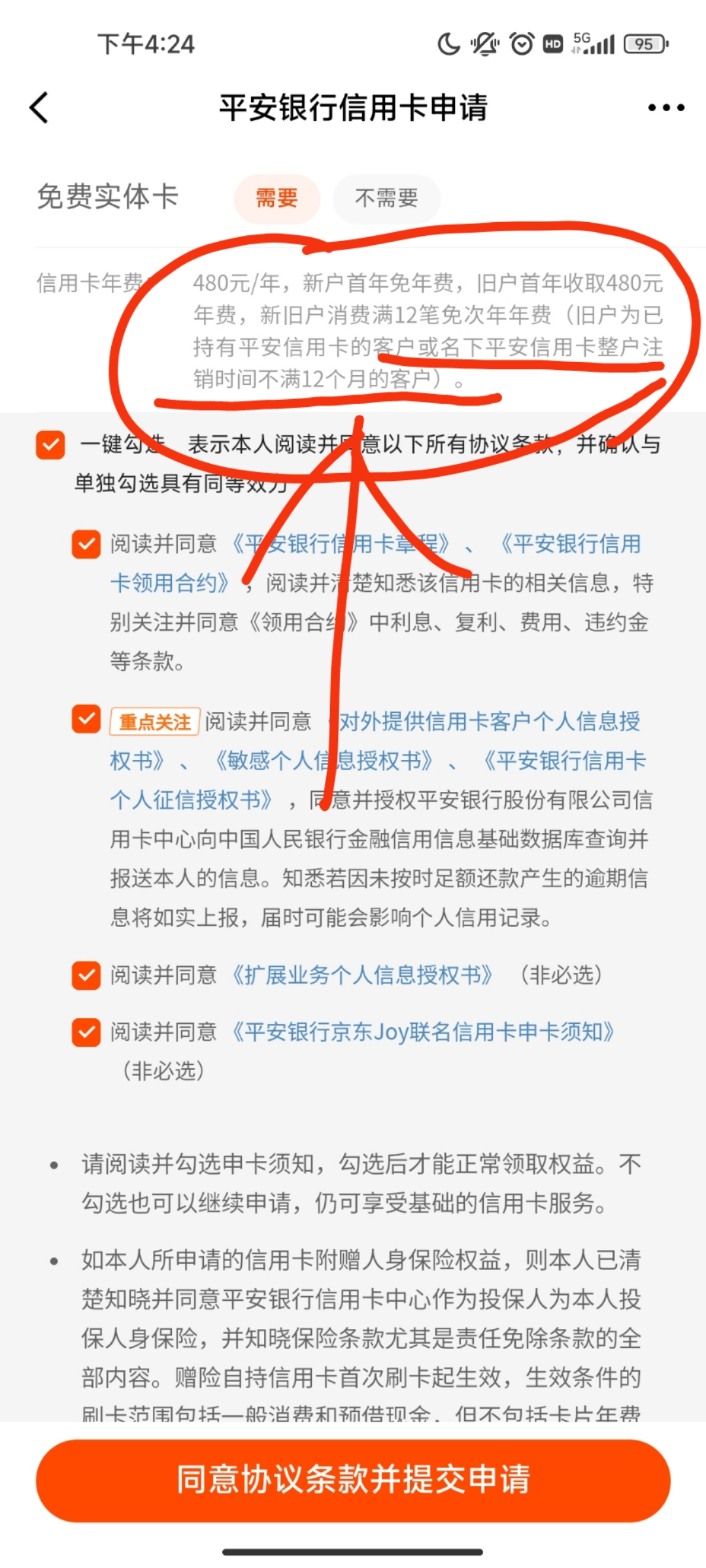Choose 不需要 for physical card
Screen dimensions: 706x1568
tap(386, 198)
